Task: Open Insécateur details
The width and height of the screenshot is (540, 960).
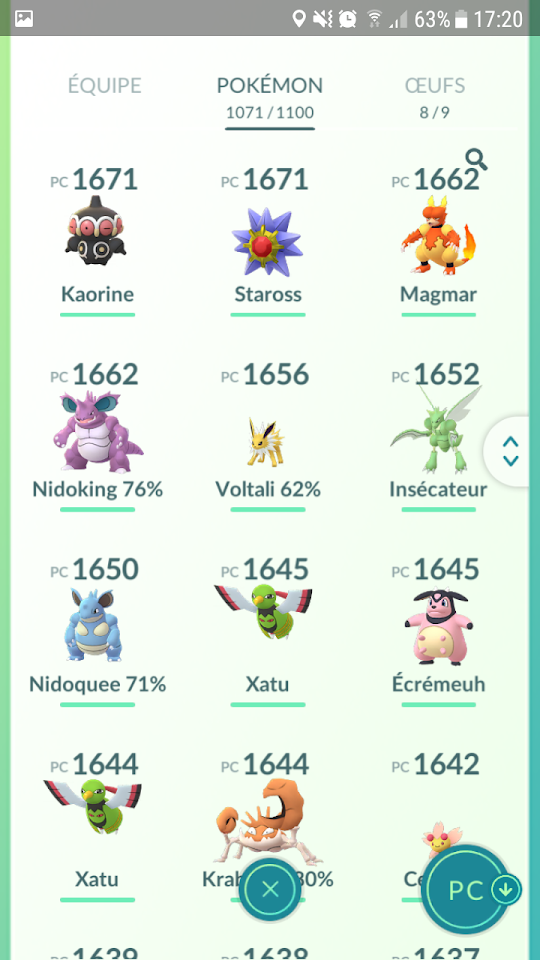Action: click(438, 437)
